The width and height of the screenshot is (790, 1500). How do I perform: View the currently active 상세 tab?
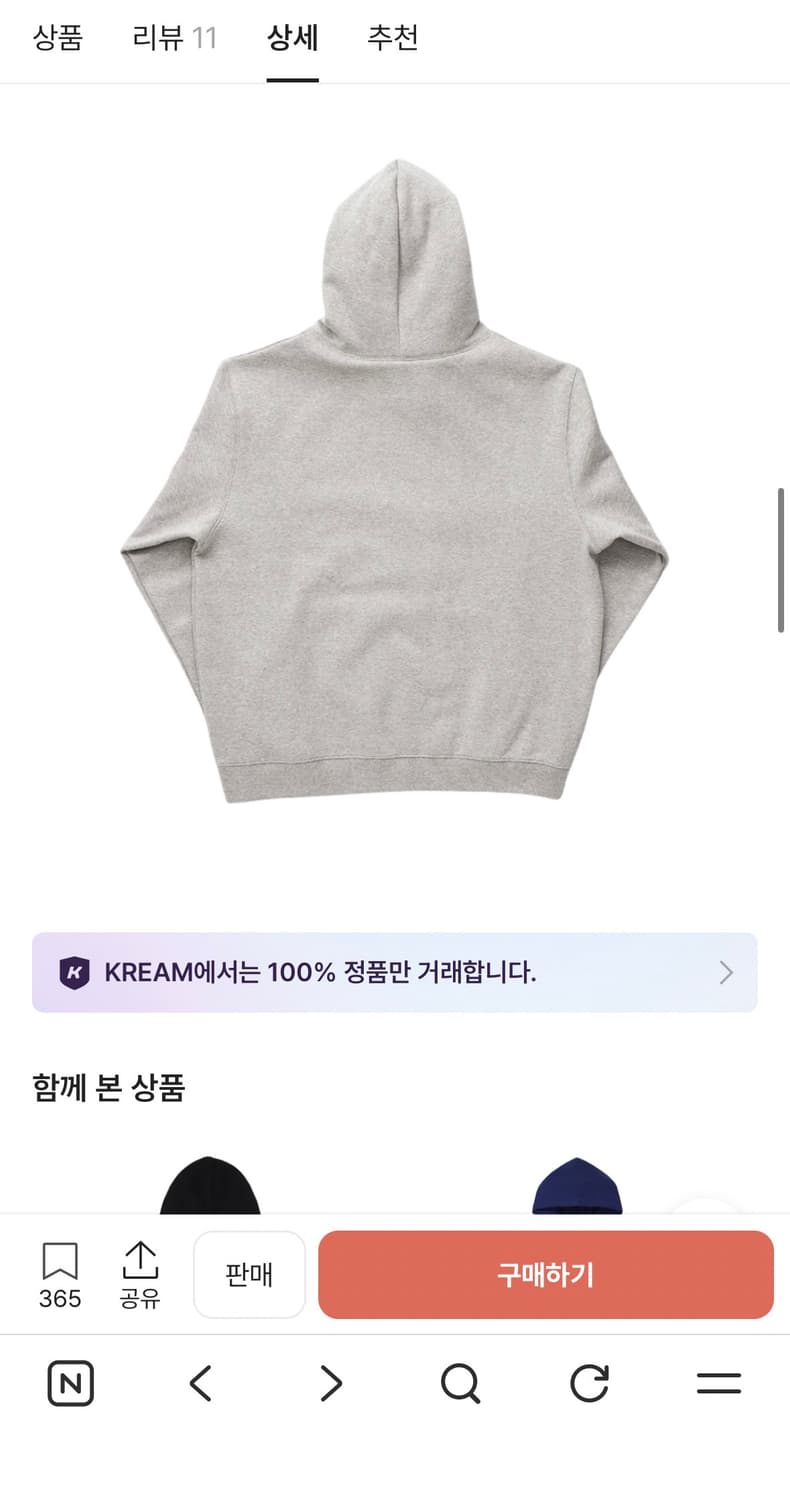coord(291,37)
